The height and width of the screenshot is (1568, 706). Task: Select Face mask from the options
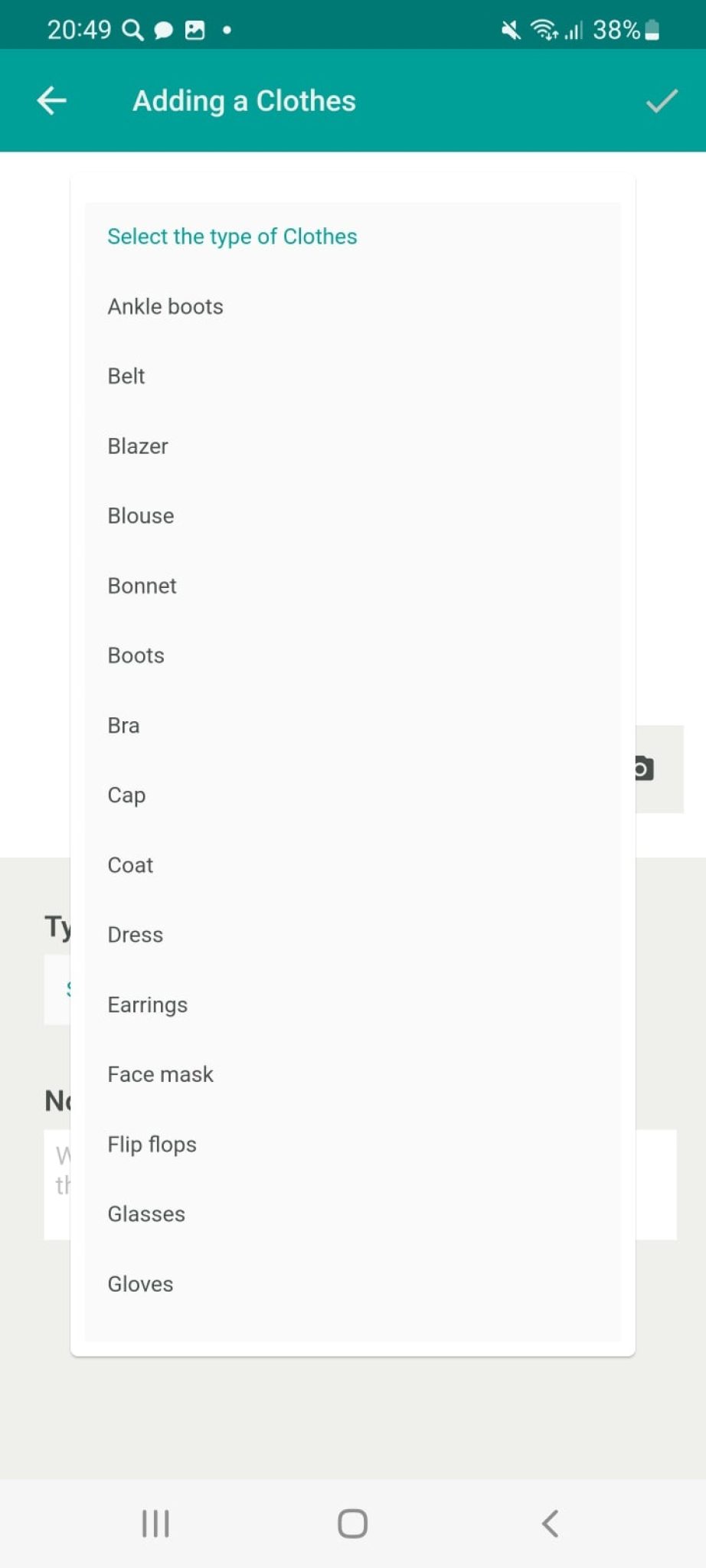160,1073
